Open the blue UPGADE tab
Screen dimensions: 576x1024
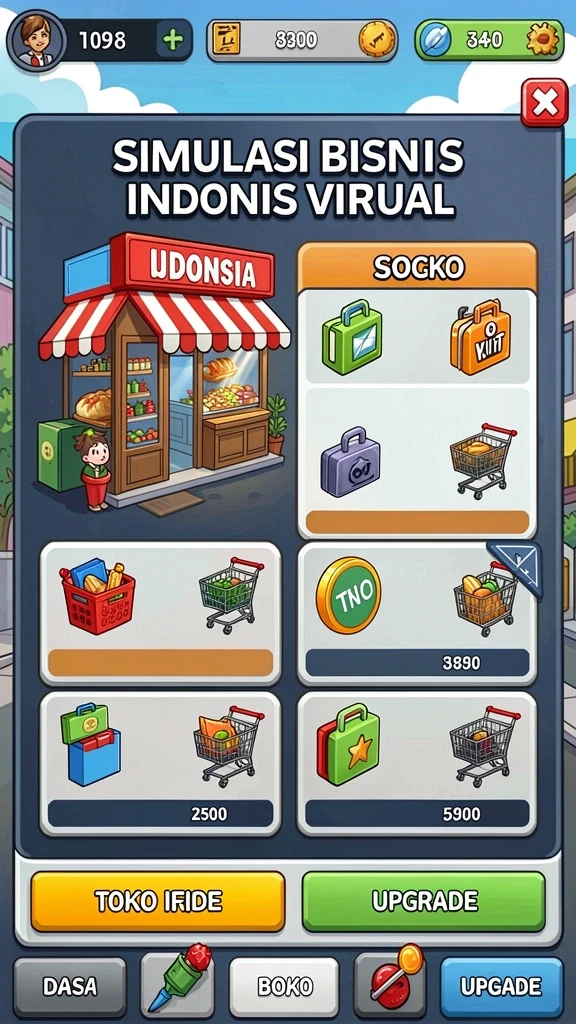coord(501,986)
